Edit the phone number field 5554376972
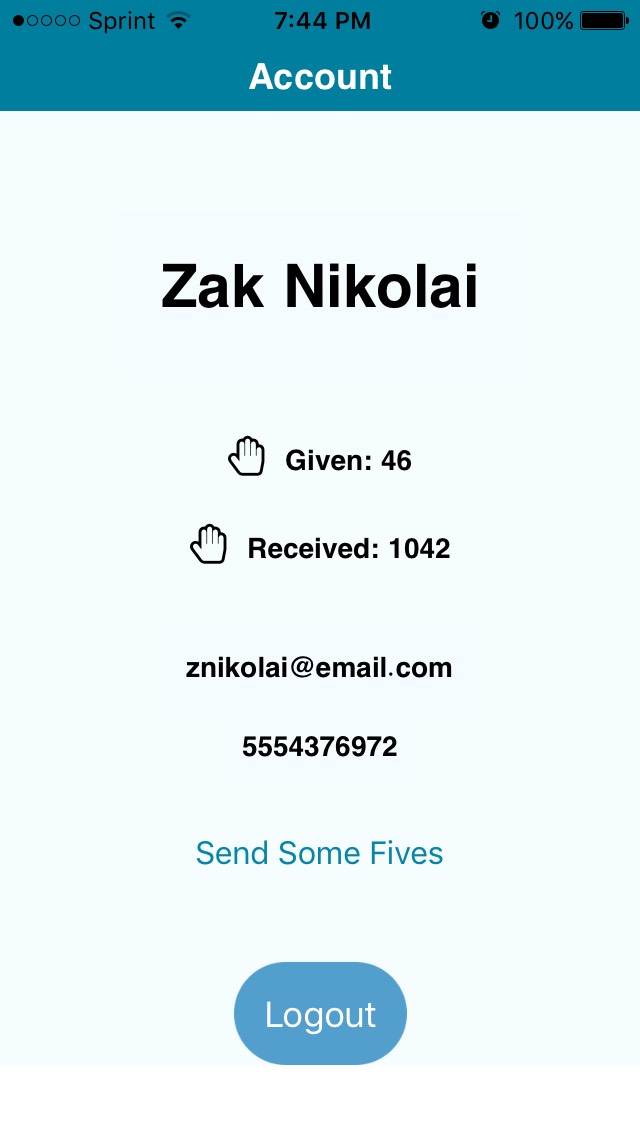Viewport: 640px width, 1136px height. coord(319,747)
